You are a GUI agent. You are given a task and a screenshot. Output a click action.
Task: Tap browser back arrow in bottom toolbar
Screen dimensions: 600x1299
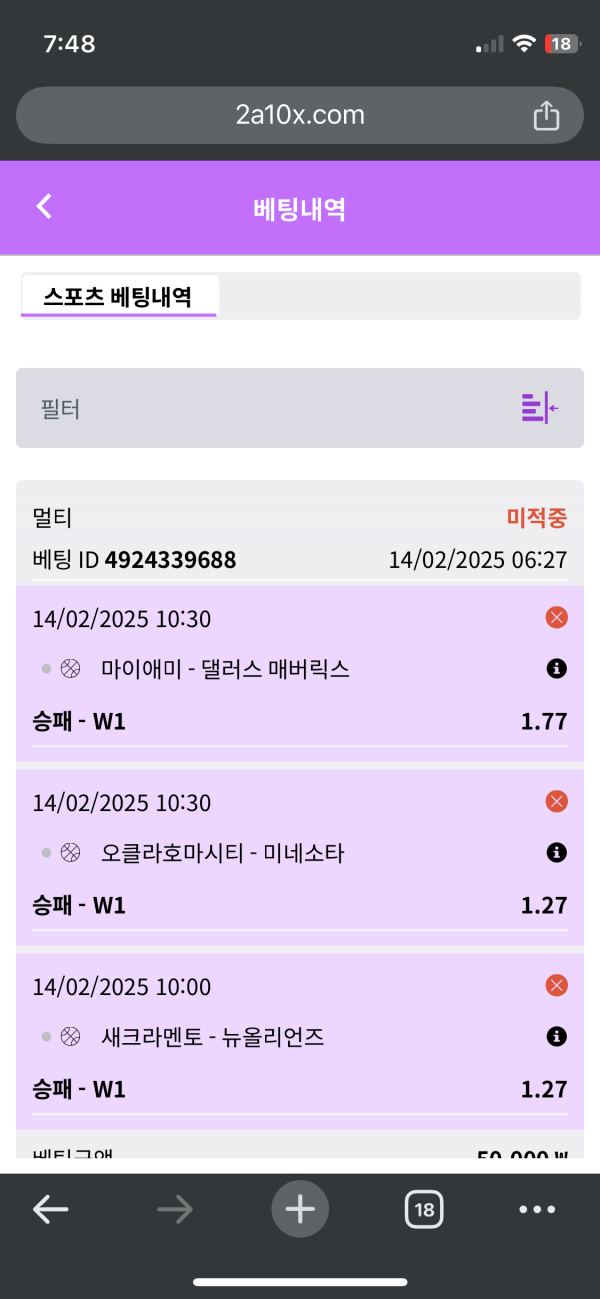[50, 1210]
